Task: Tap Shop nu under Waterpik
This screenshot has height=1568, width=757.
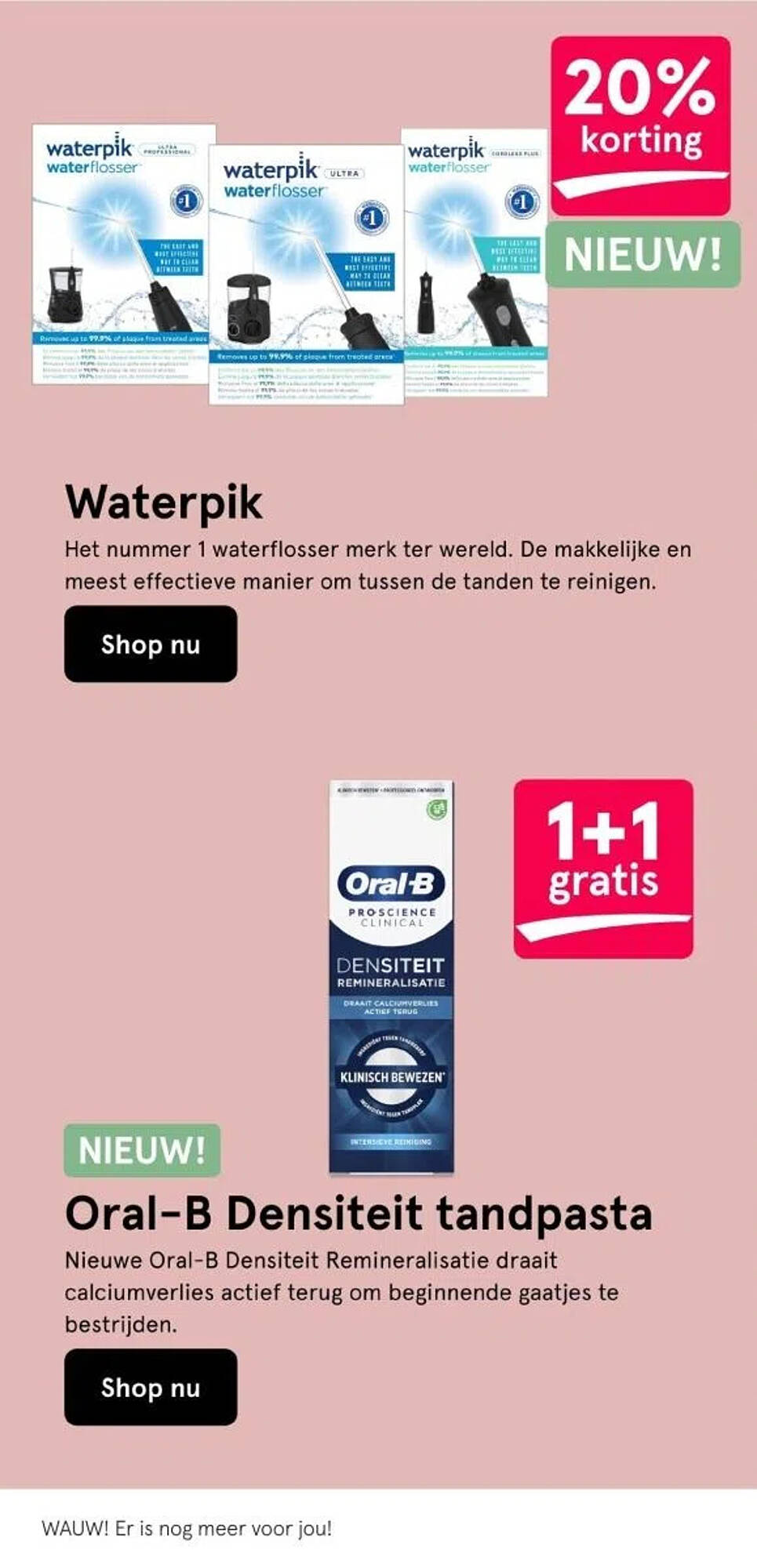Action: coord(151,644)
